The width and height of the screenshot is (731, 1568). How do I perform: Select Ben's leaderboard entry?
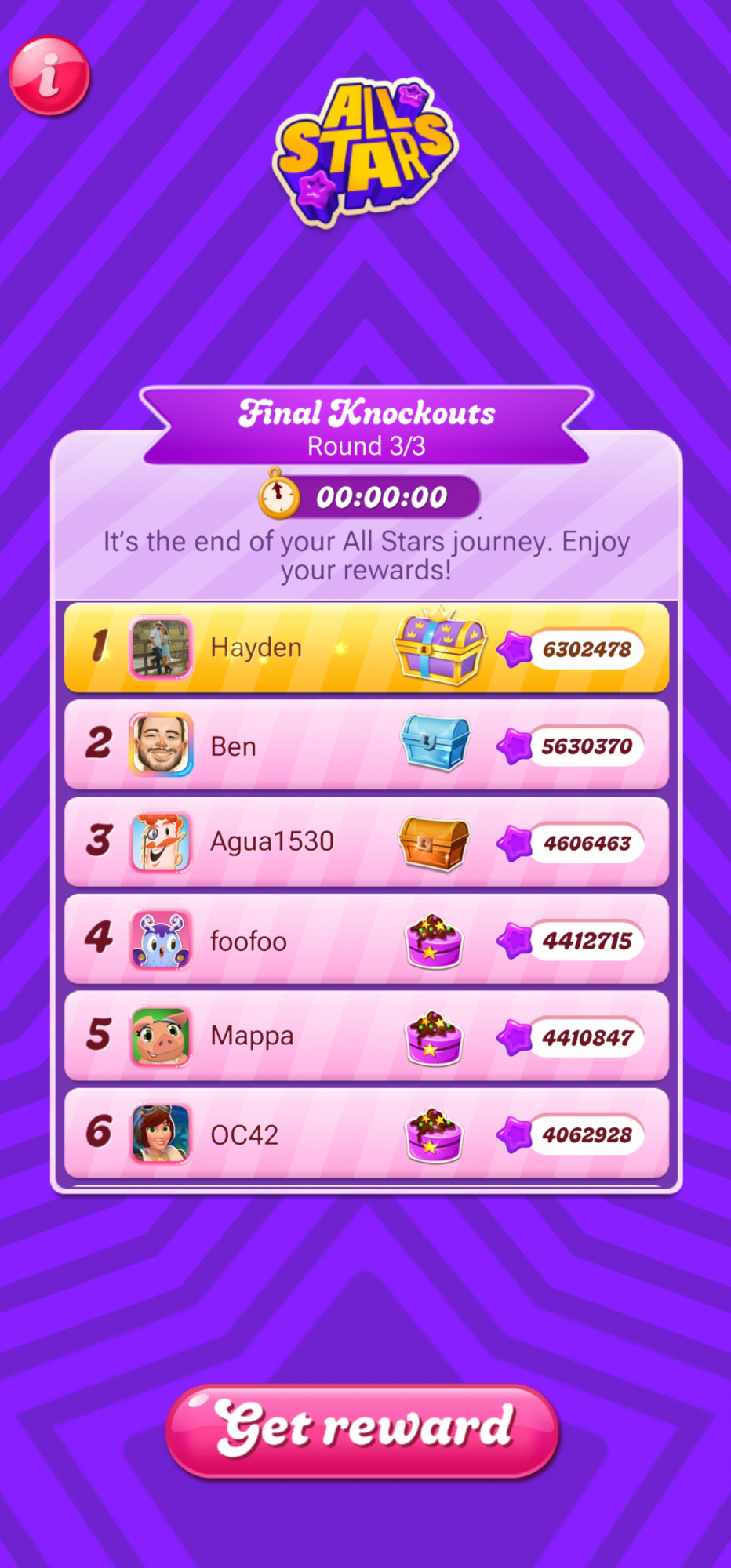point(365,745)
